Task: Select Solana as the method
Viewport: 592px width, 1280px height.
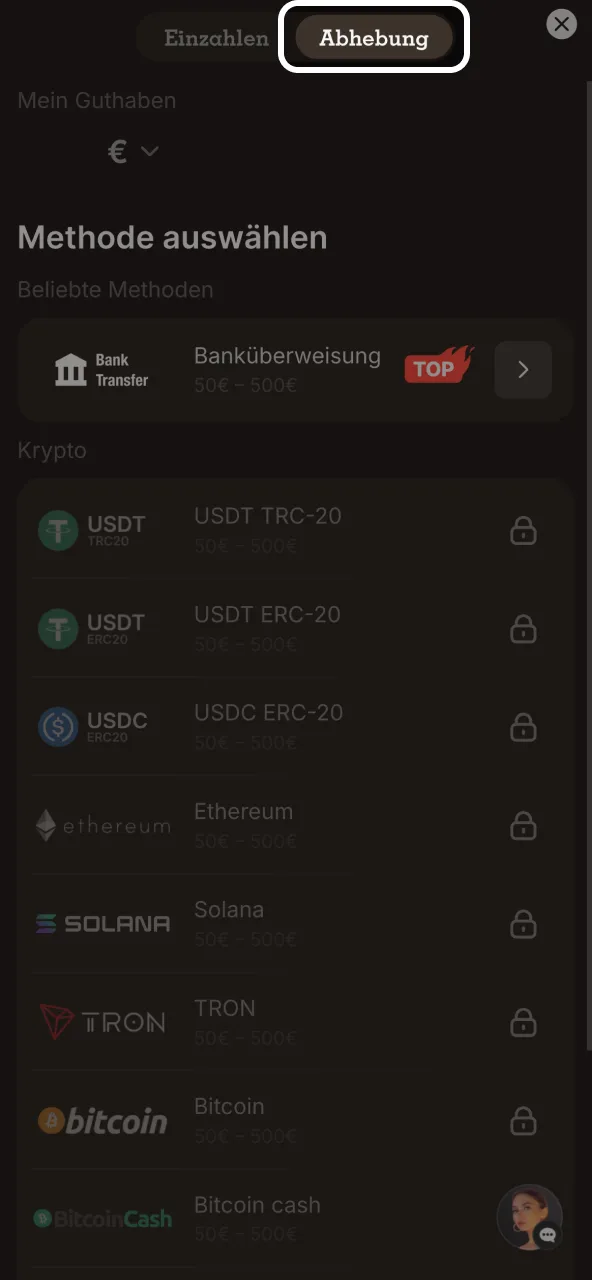Action: (296, 923)
